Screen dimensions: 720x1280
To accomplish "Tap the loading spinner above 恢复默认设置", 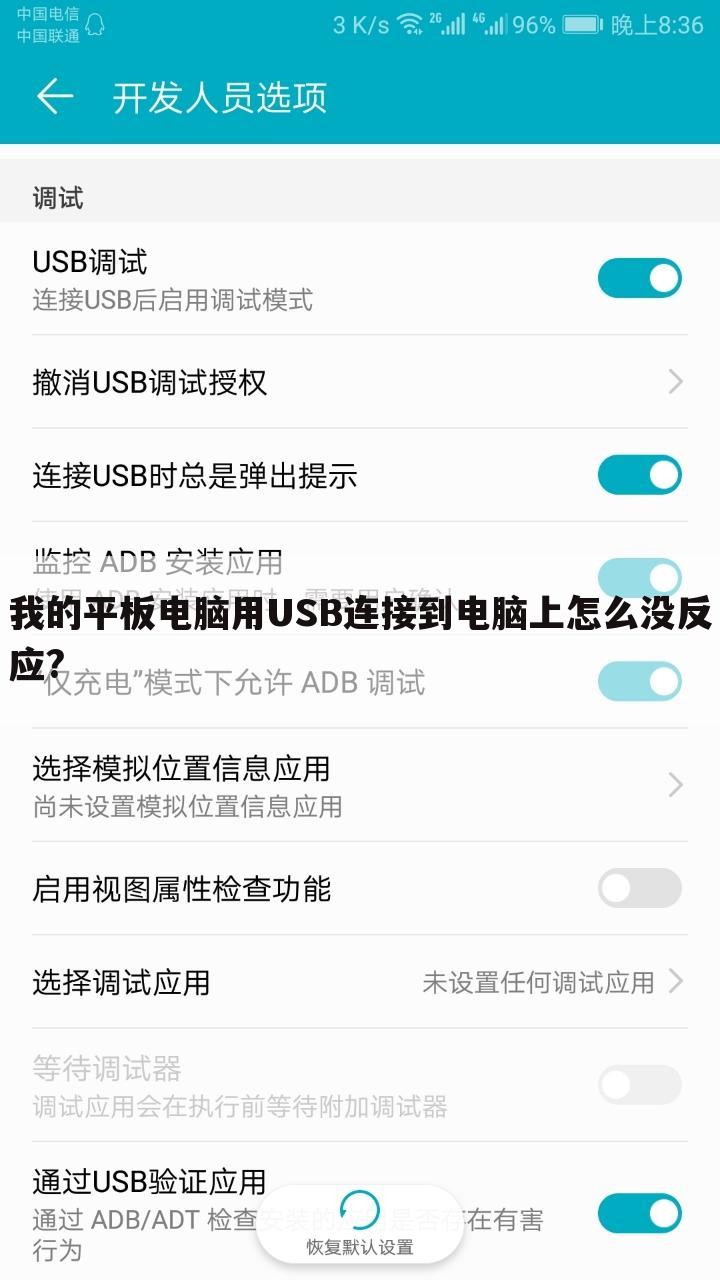I will click(x=360, y=1208).
